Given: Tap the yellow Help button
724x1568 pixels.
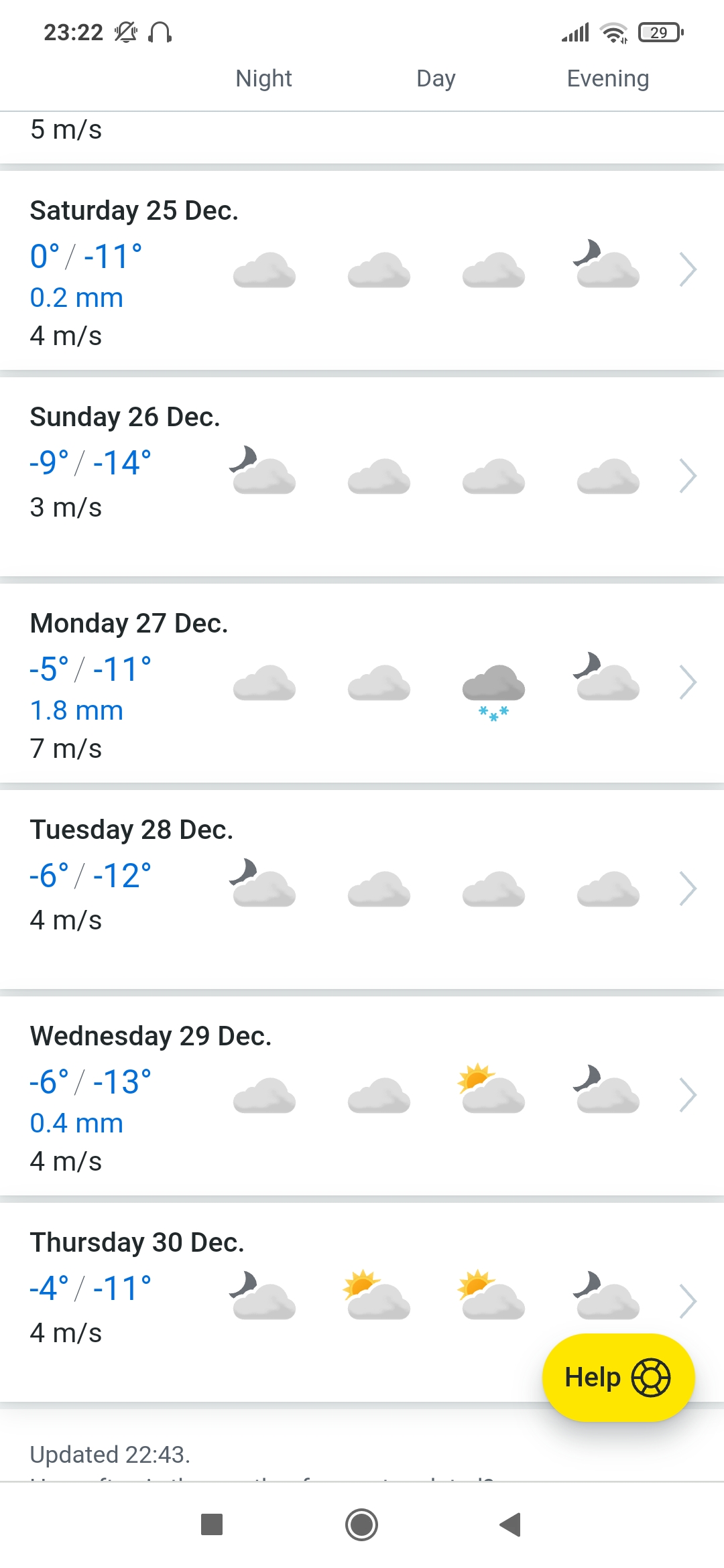Looking at the screenshot, I should tap(617, 1378).
